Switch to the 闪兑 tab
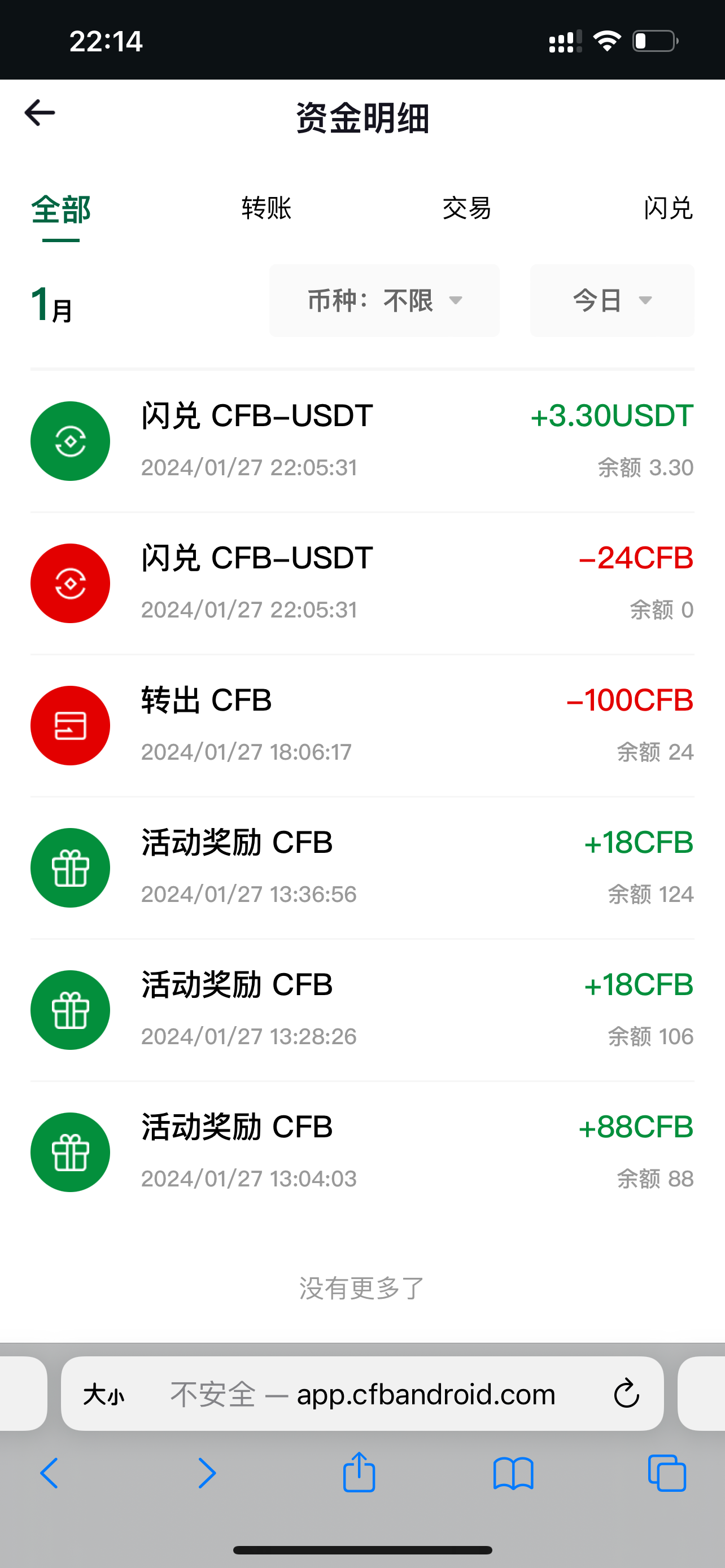 [668, 209]
